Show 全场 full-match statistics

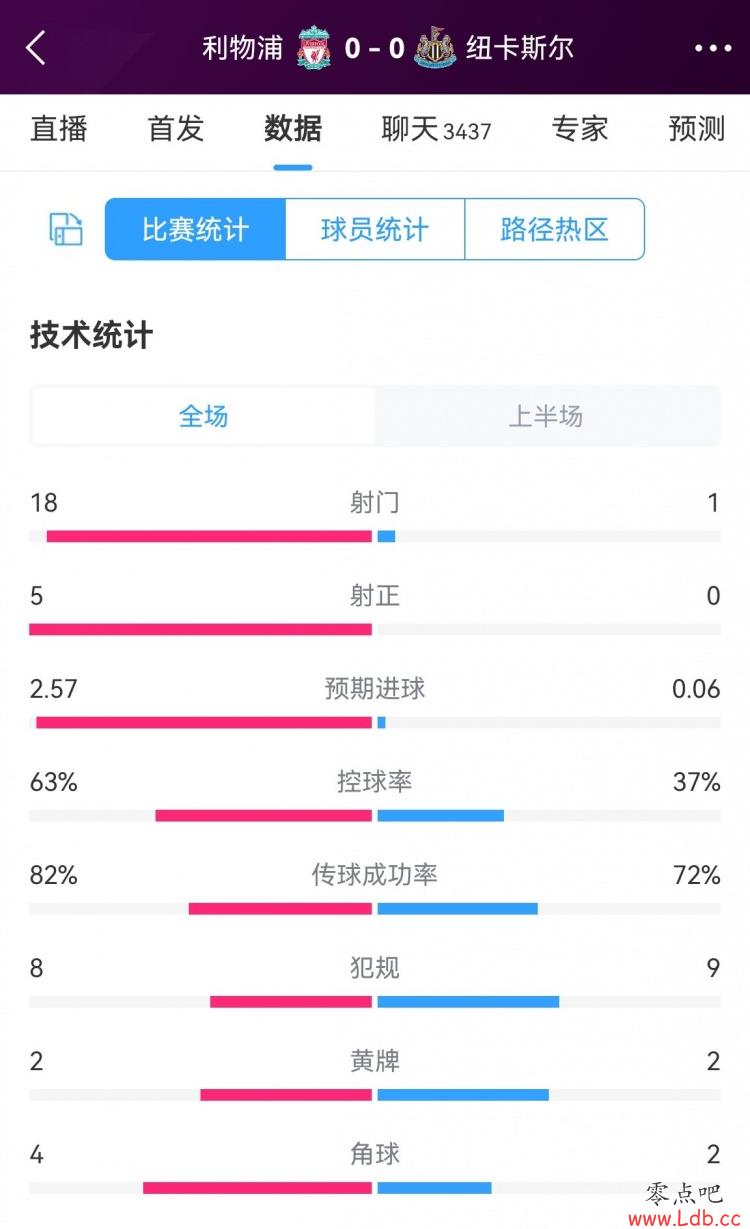coord(204,416)
